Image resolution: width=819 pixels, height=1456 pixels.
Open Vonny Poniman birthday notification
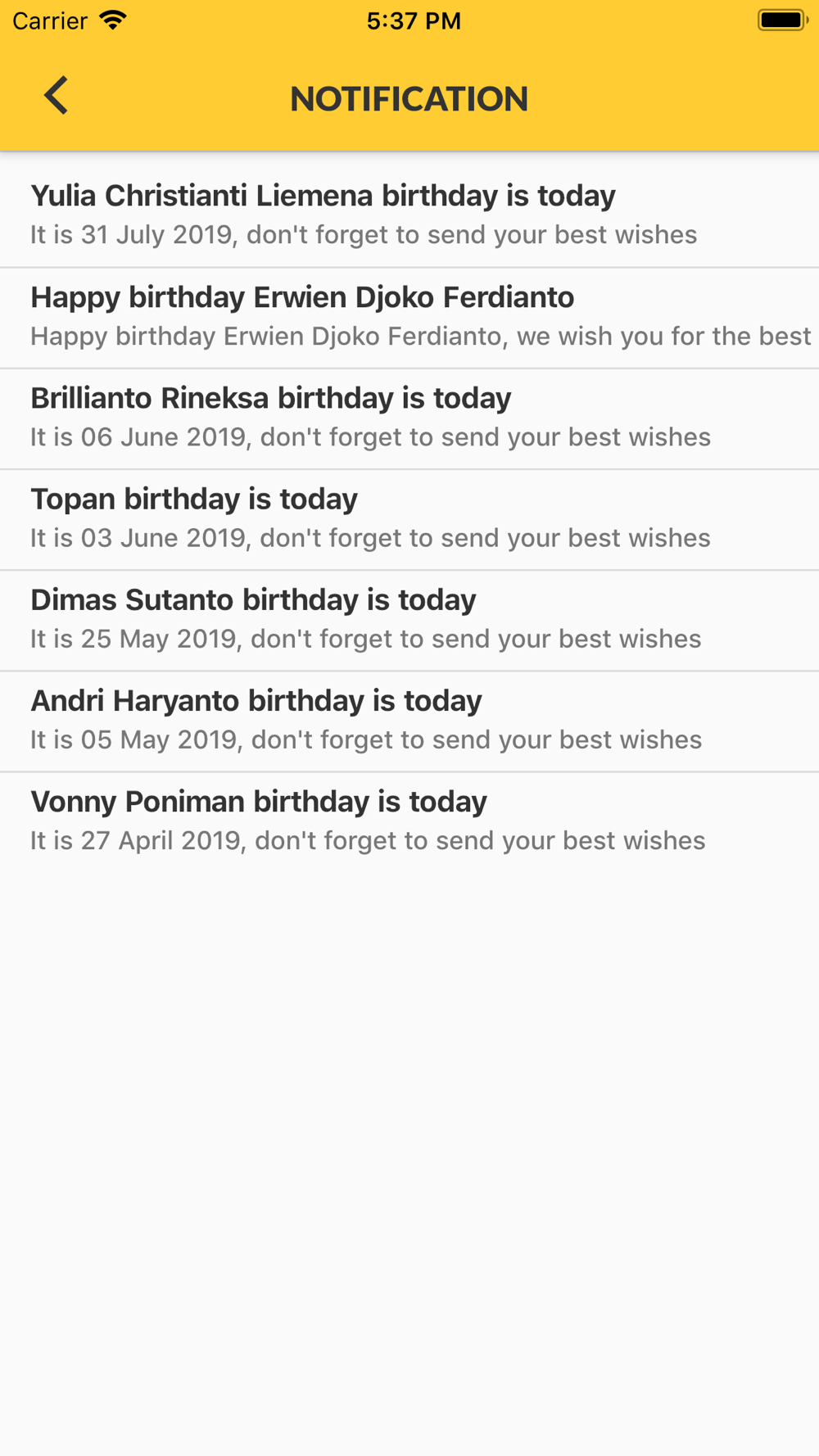[x=409, y=821]
